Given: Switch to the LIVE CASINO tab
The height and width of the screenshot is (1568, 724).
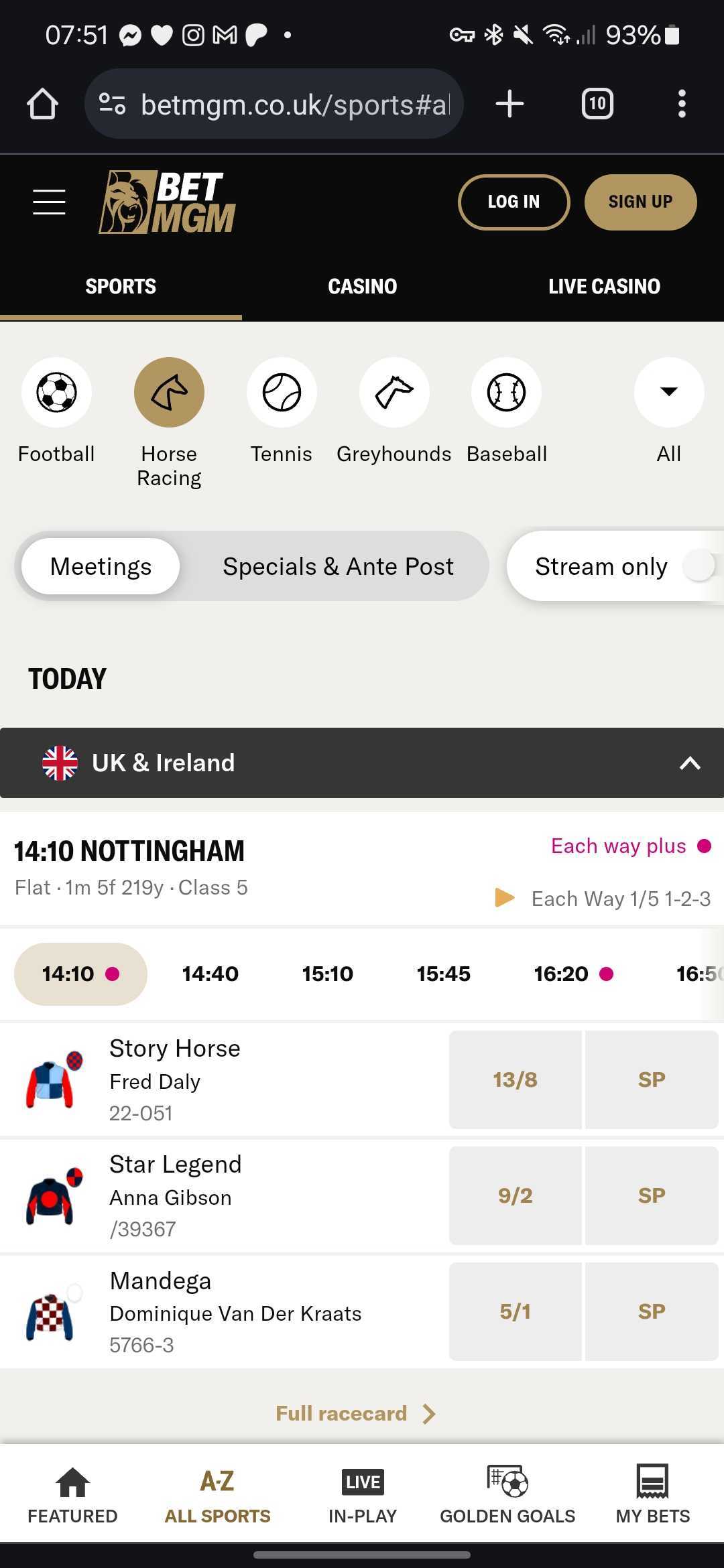Looking at the screenshot, I should point(603,286).
